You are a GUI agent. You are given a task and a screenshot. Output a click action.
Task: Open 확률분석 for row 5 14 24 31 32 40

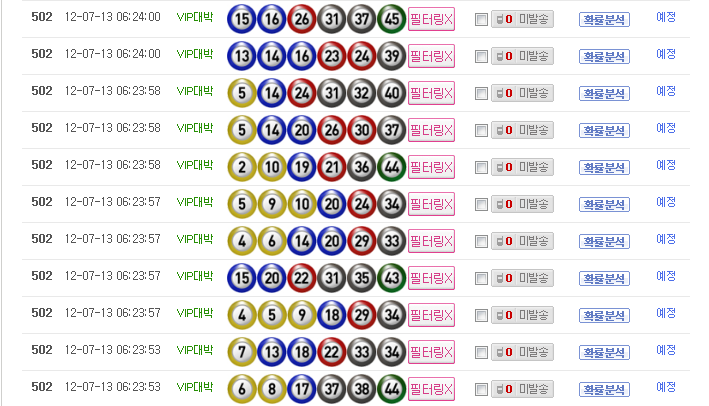[x=604, y=93]
